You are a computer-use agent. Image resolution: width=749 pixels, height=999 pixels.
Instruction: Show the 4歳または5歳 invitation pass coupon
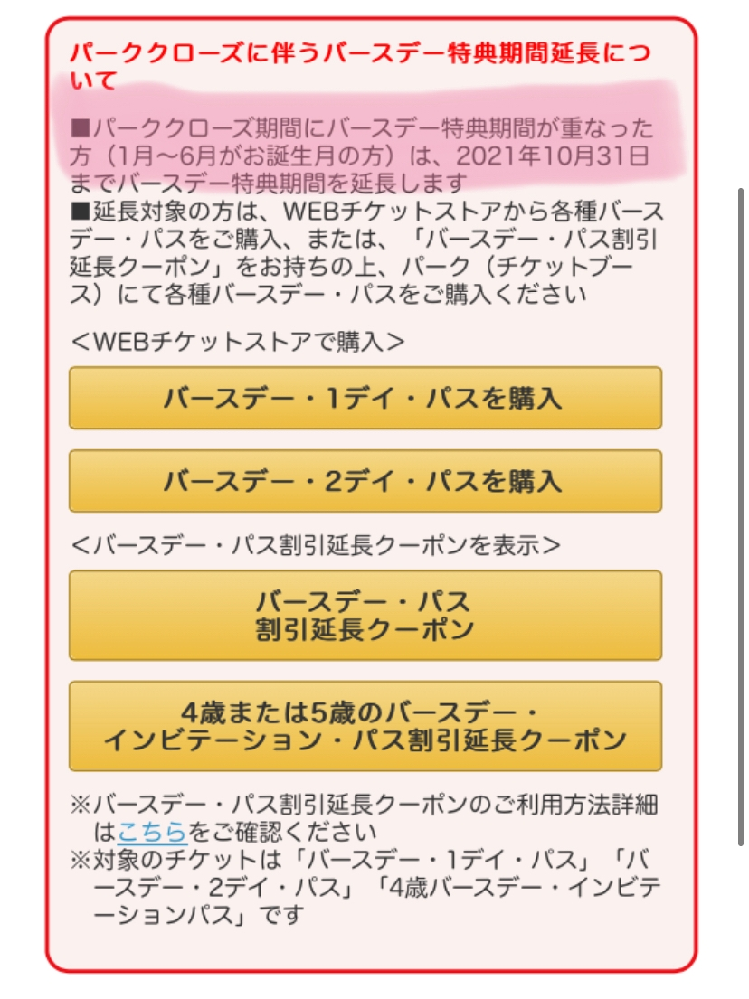click(364, 726)
